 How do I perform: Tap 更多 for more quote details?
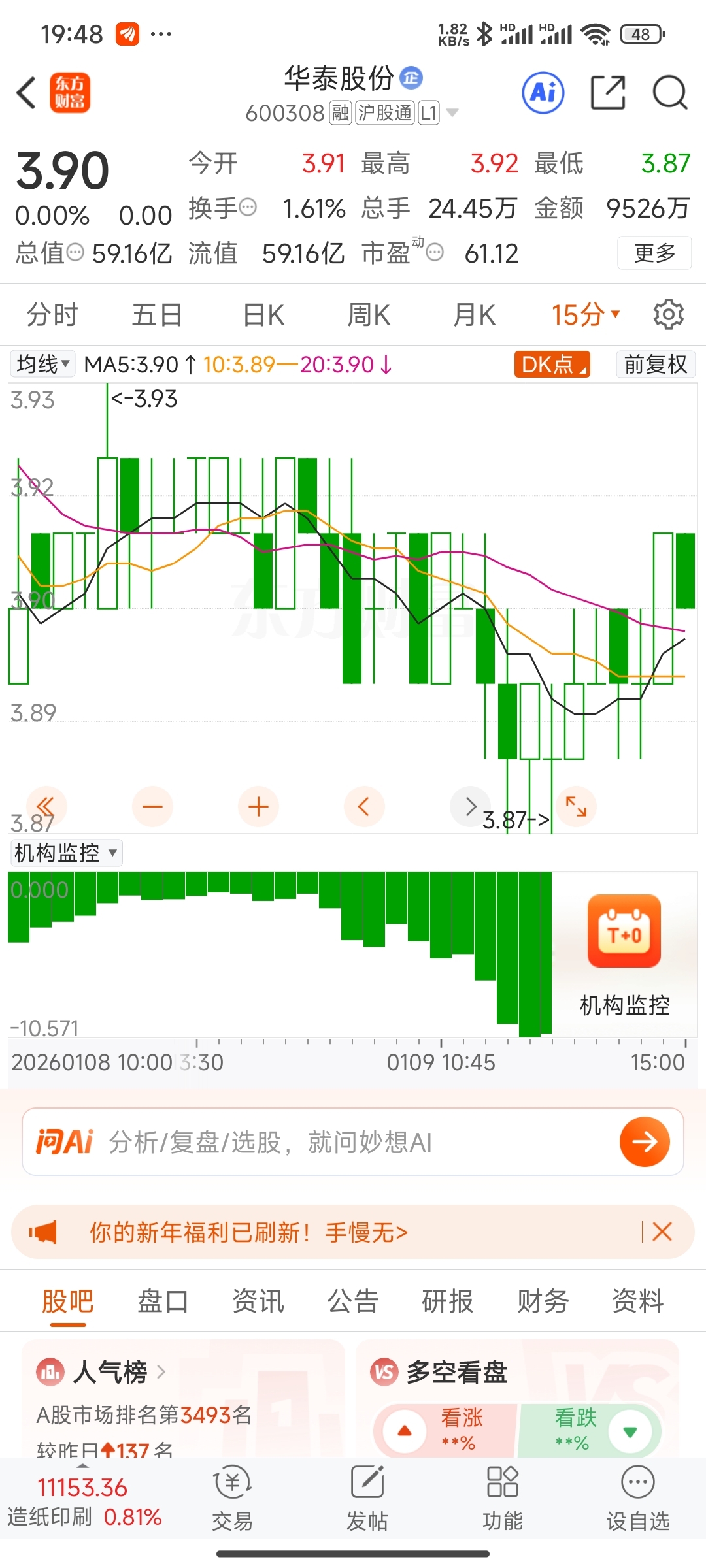[654, 253]
